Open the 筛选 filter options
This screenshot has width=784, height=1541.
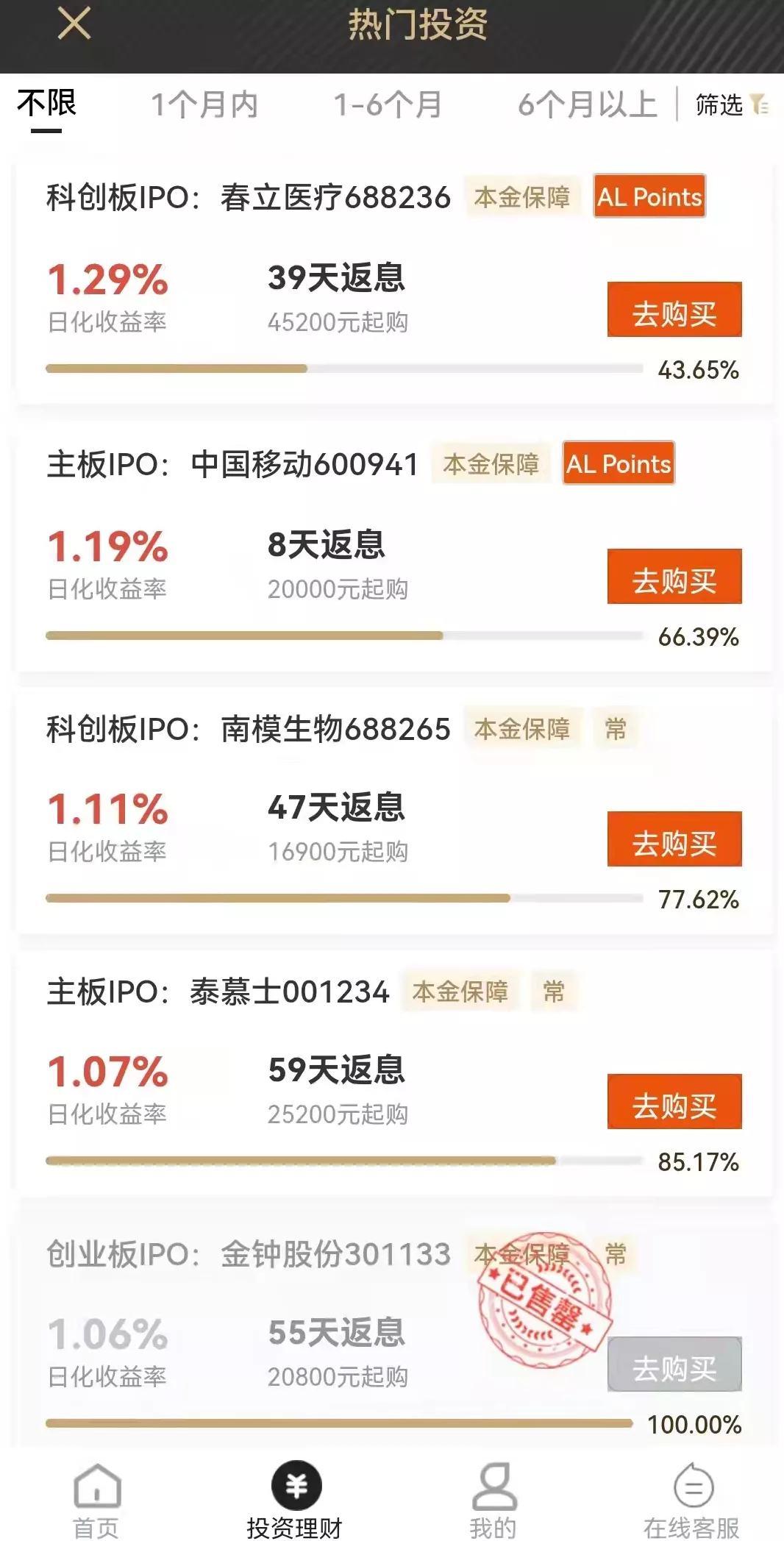[x=732, y=105]
